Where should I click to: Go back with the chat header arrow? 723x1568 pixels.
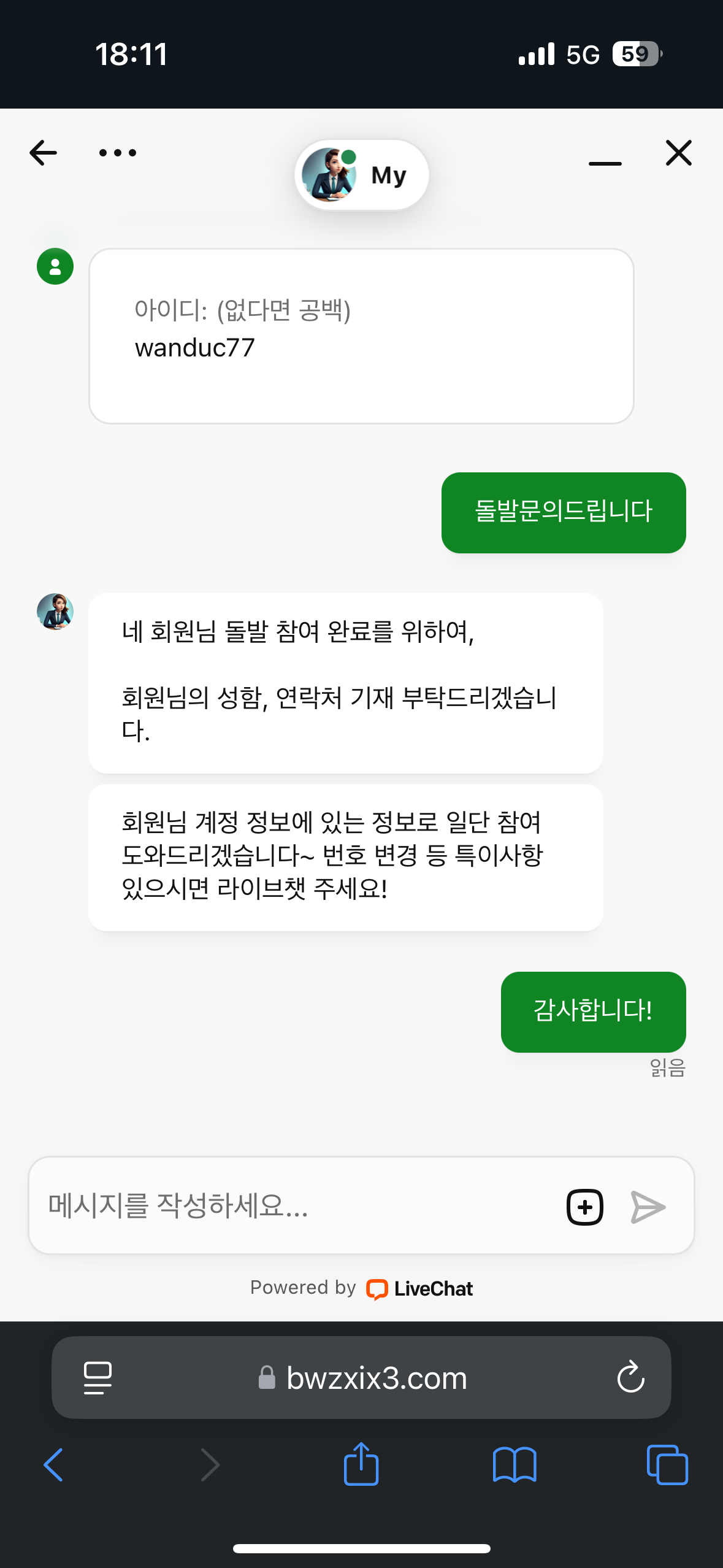pyautogui.click(x=44, y=153)
